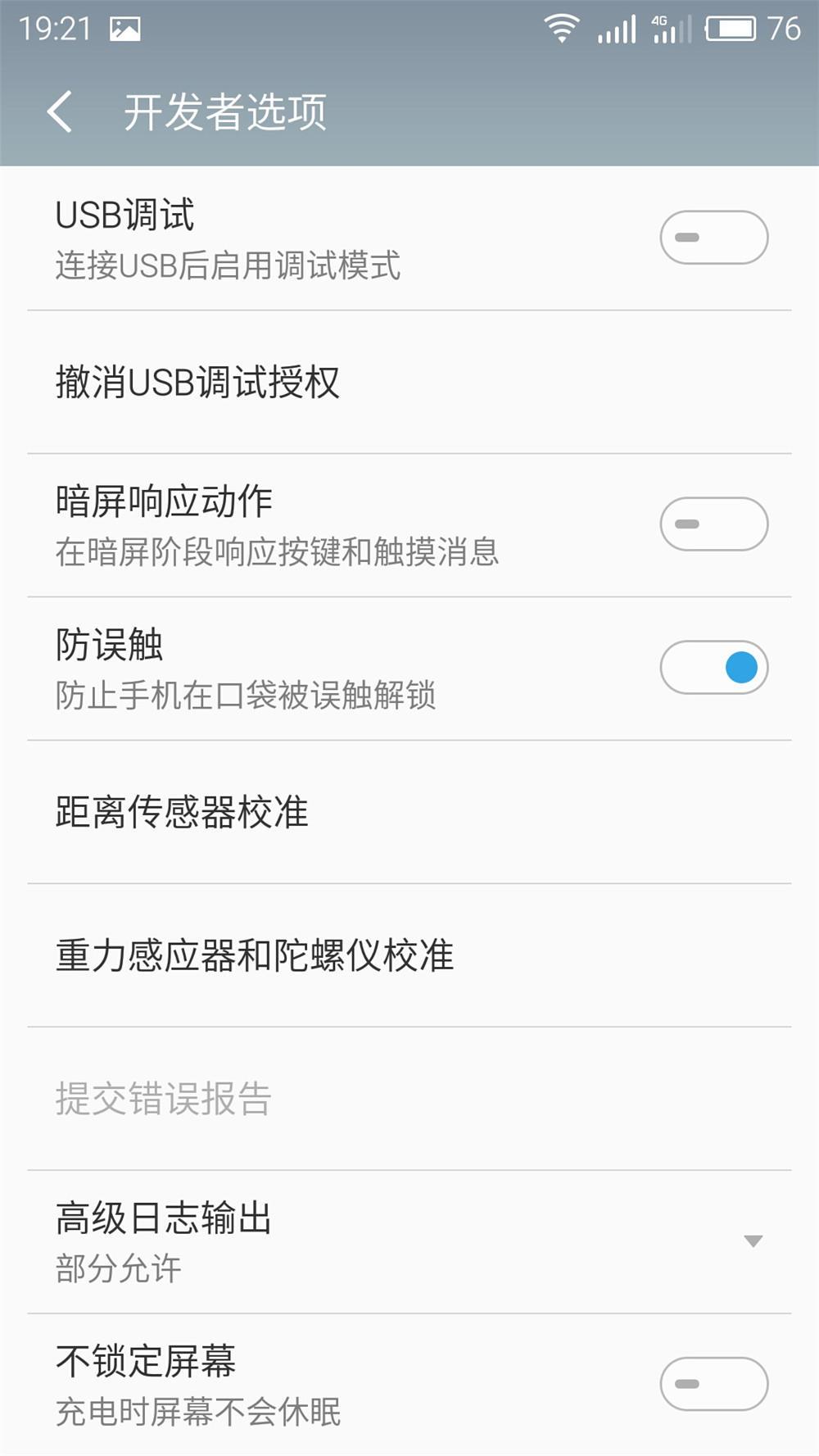This screenshot has width=819, height=1456.
Task: Tap the Wi-Fi status icon
Action: coord(562,27)
